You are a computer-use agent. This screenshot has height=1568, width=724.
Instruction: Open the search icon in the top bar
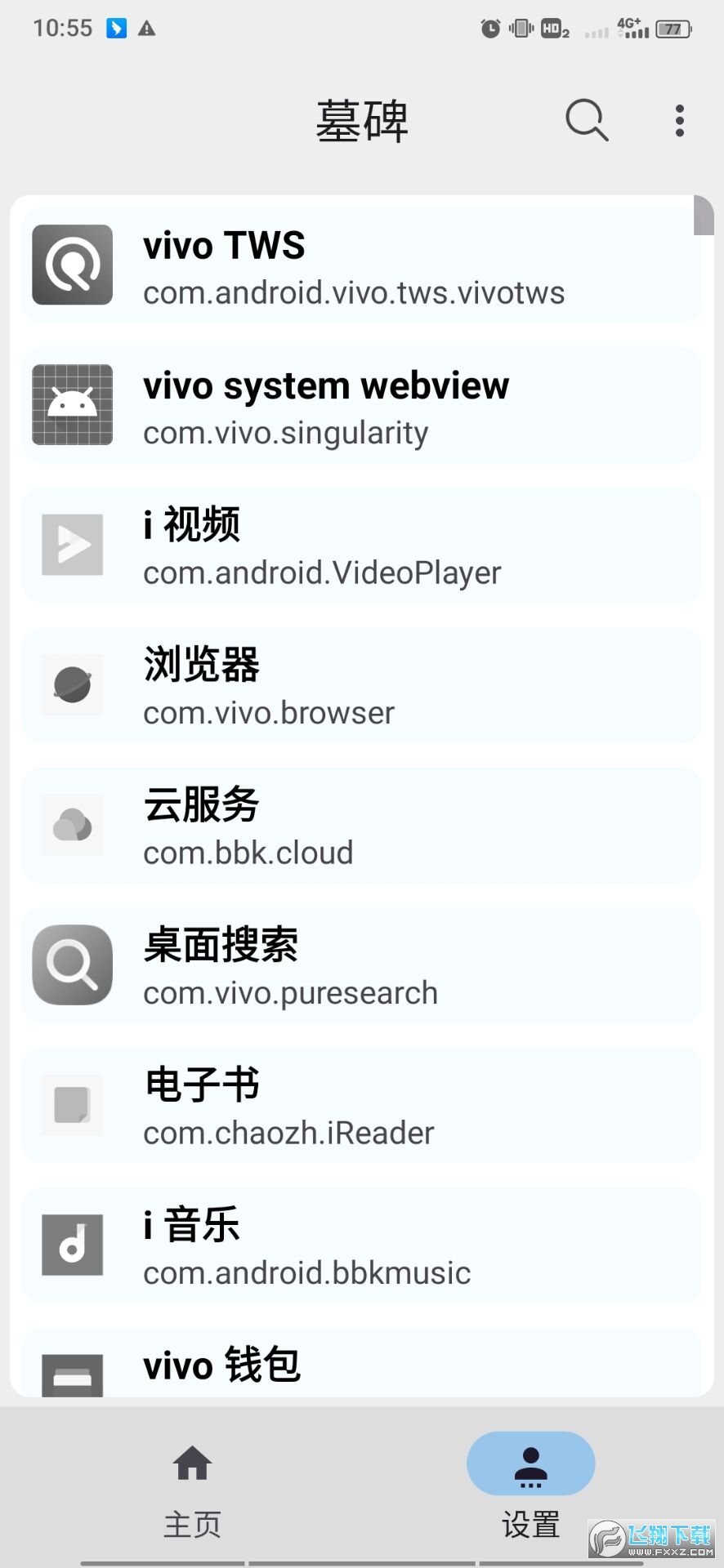pyautogui.click(x=587, y=121)
